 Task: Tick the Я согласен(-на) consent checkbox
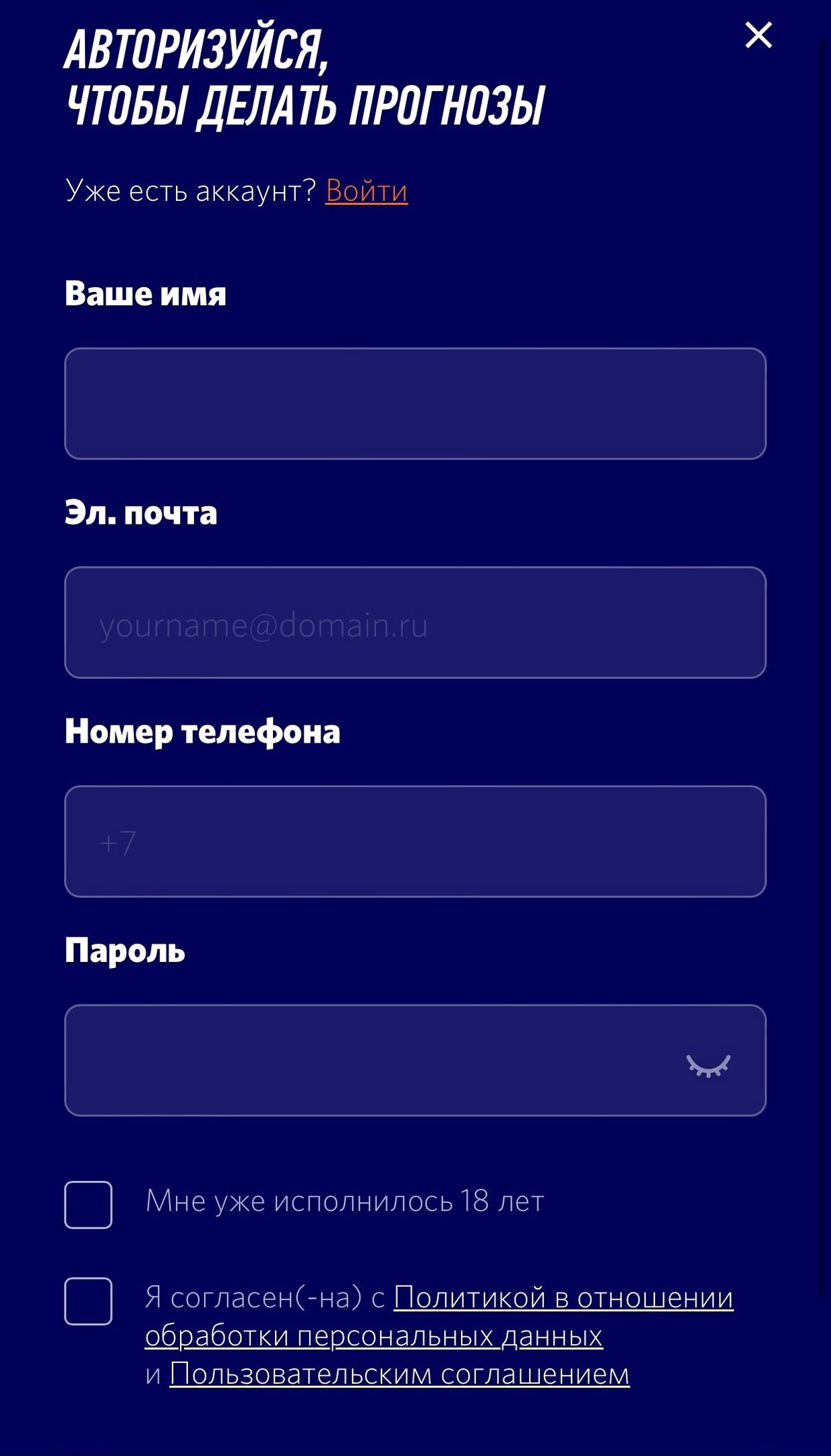tap(88, 1301)
